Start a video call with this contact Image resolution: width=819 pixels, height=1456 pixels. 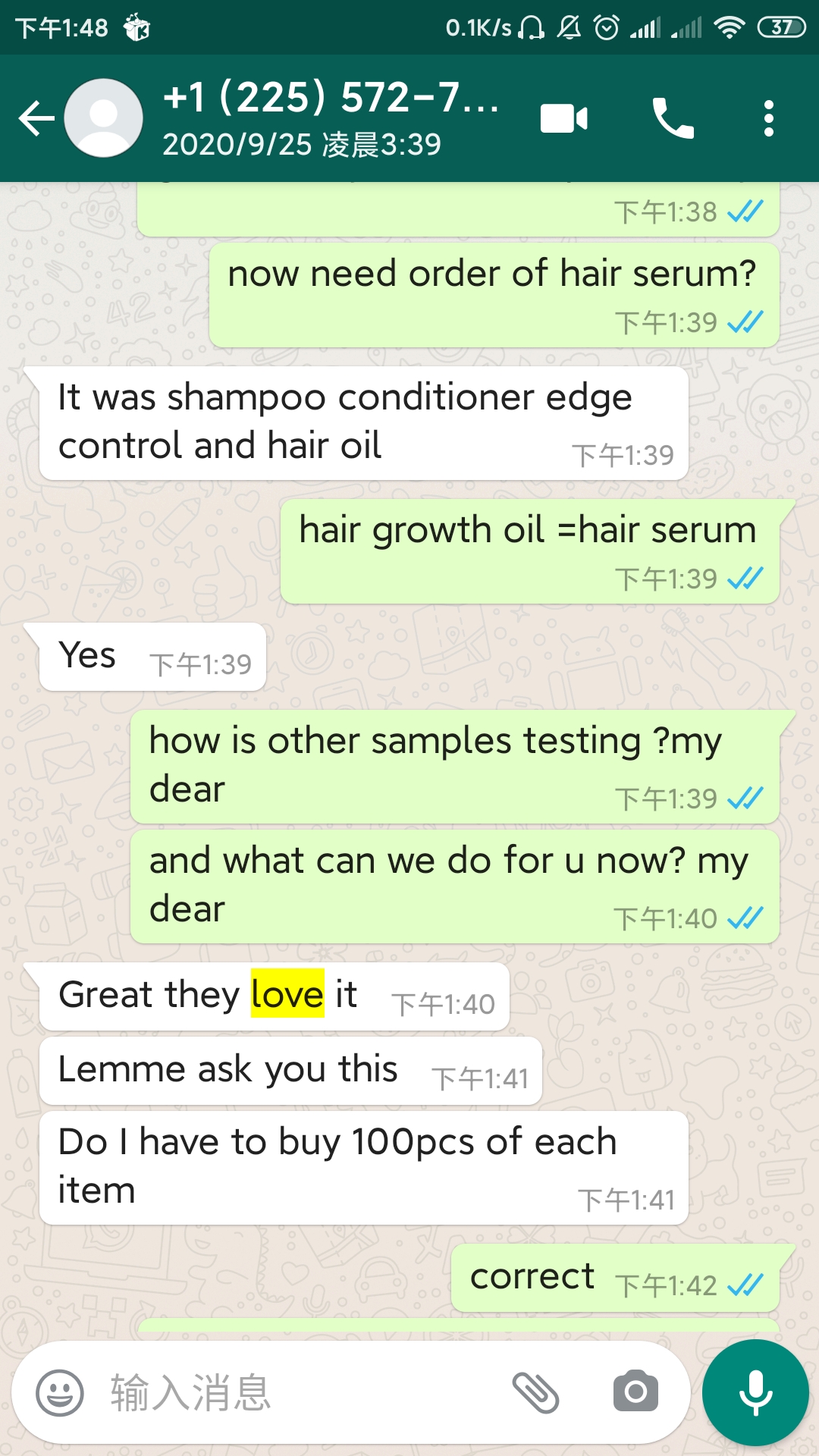click(x=562, y=118)
